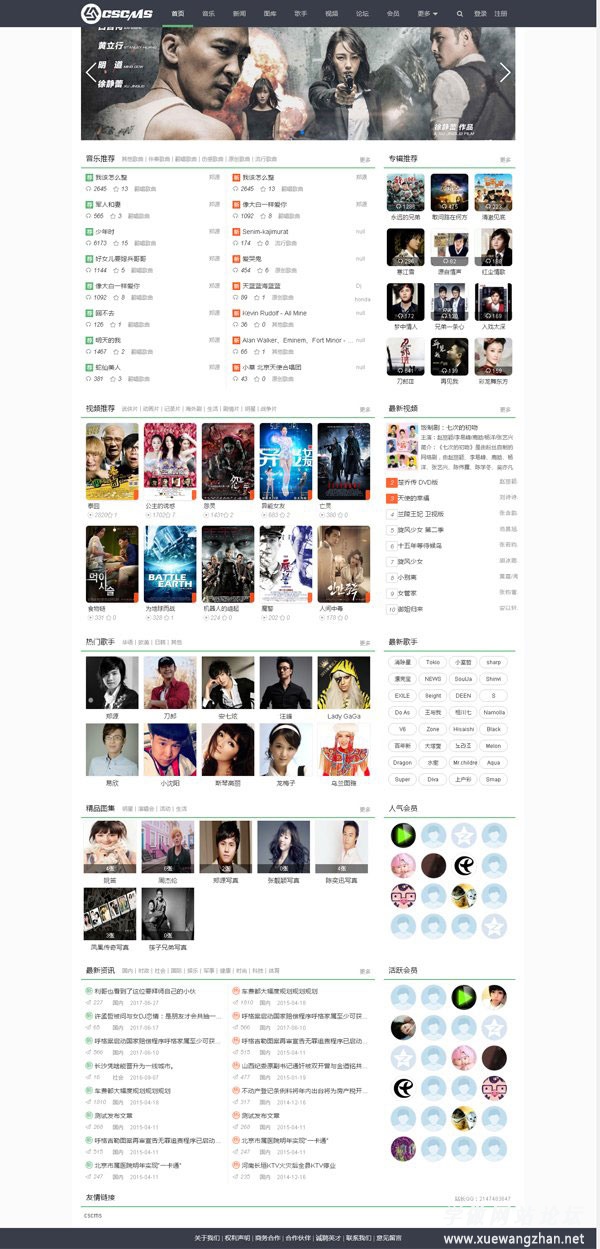Expand the 更多 dropdown in navigation
Image resolution: width=600 pixels, height=1249 pixels.
pos(427,14)
